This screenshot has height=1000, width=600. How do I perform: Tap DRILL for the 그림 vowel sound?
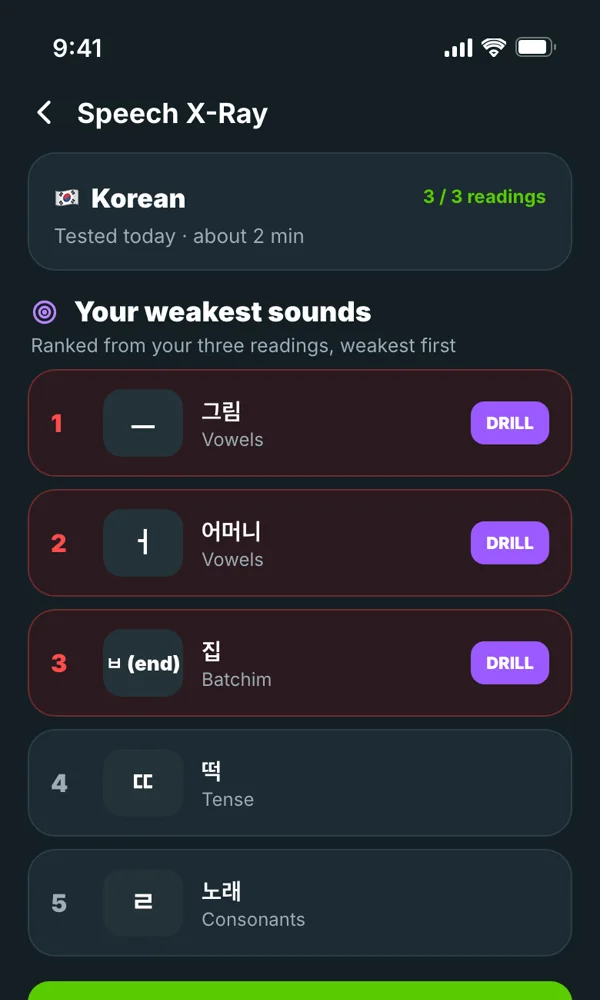coord(509,423)
